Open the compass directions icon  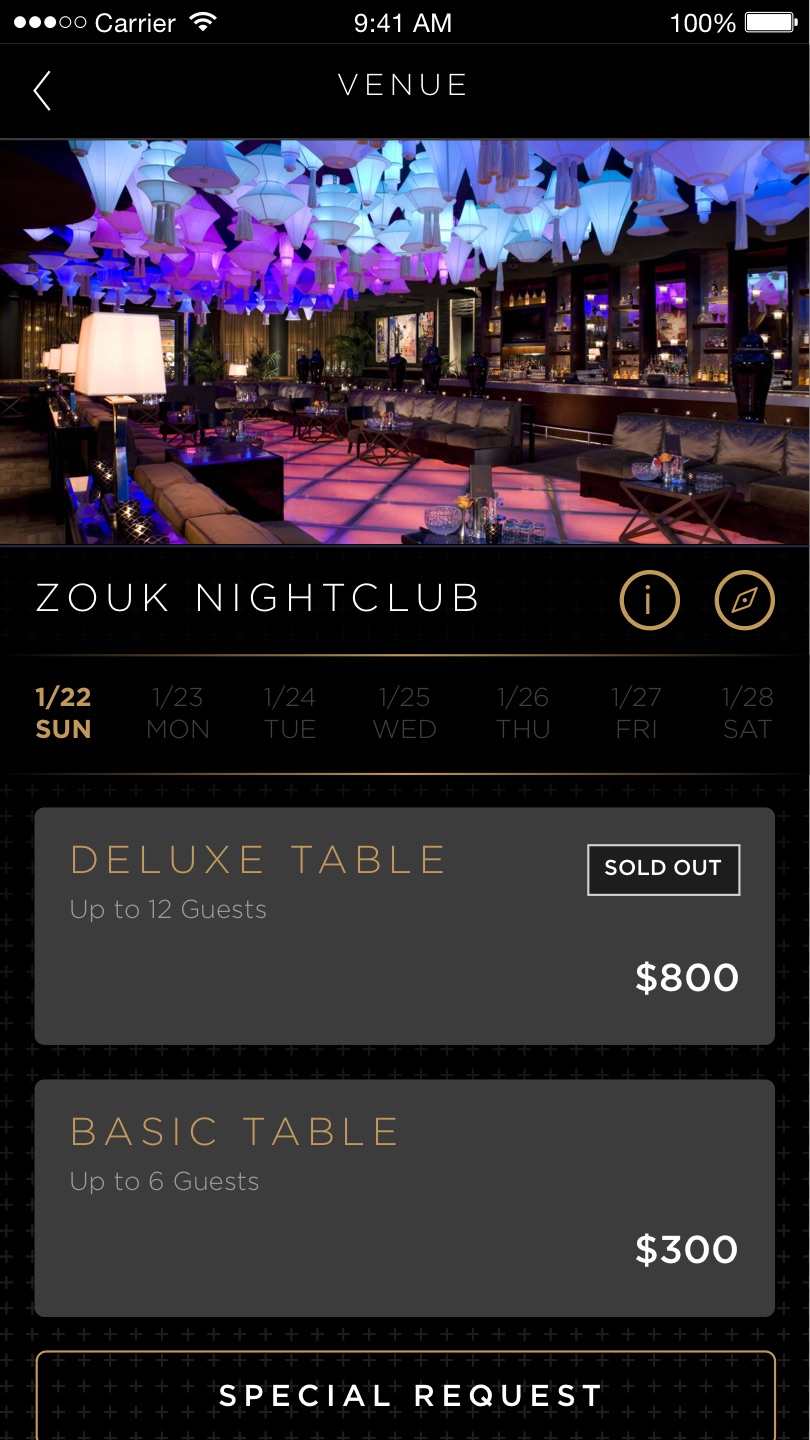[745, 600]
